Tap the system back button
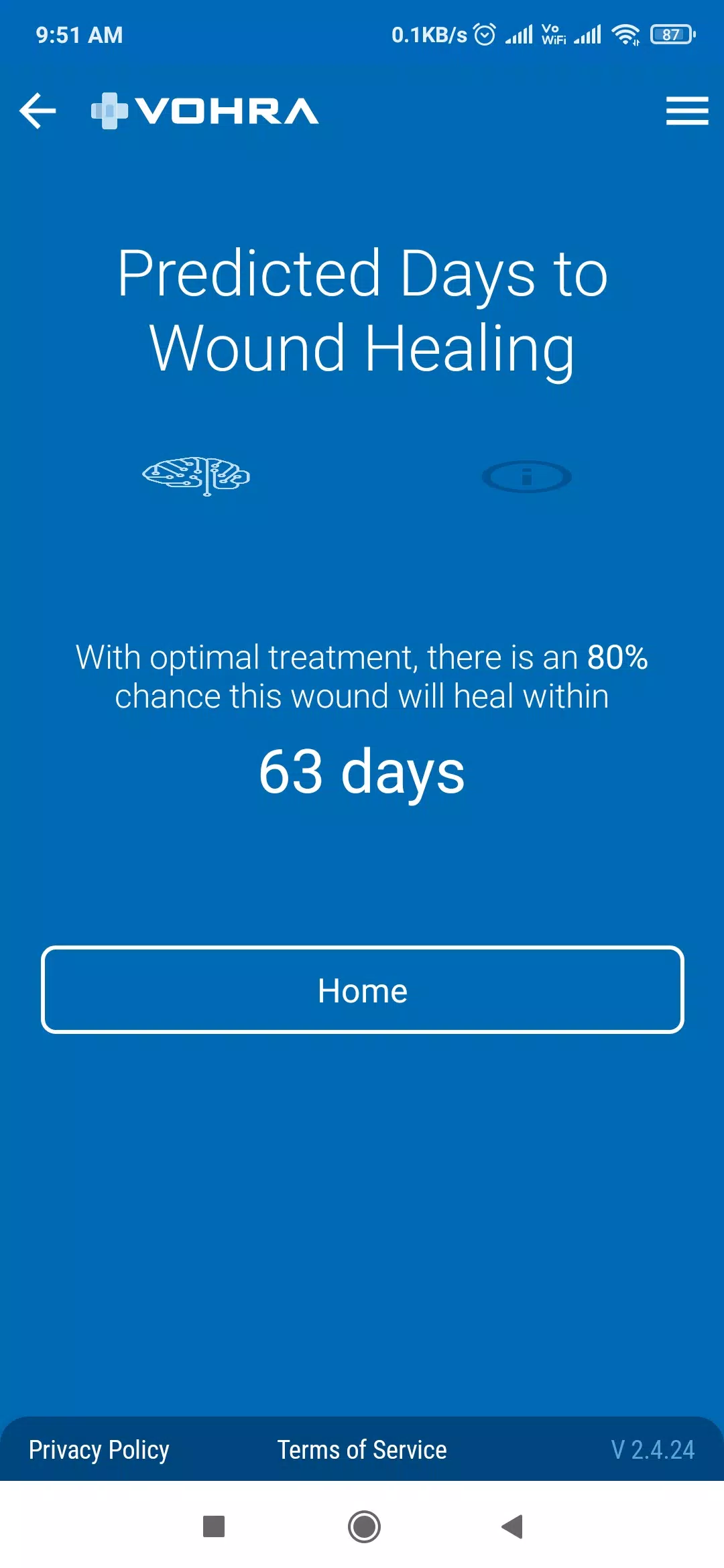This screenshot has width=724, height=1568. coord(512,1526)
